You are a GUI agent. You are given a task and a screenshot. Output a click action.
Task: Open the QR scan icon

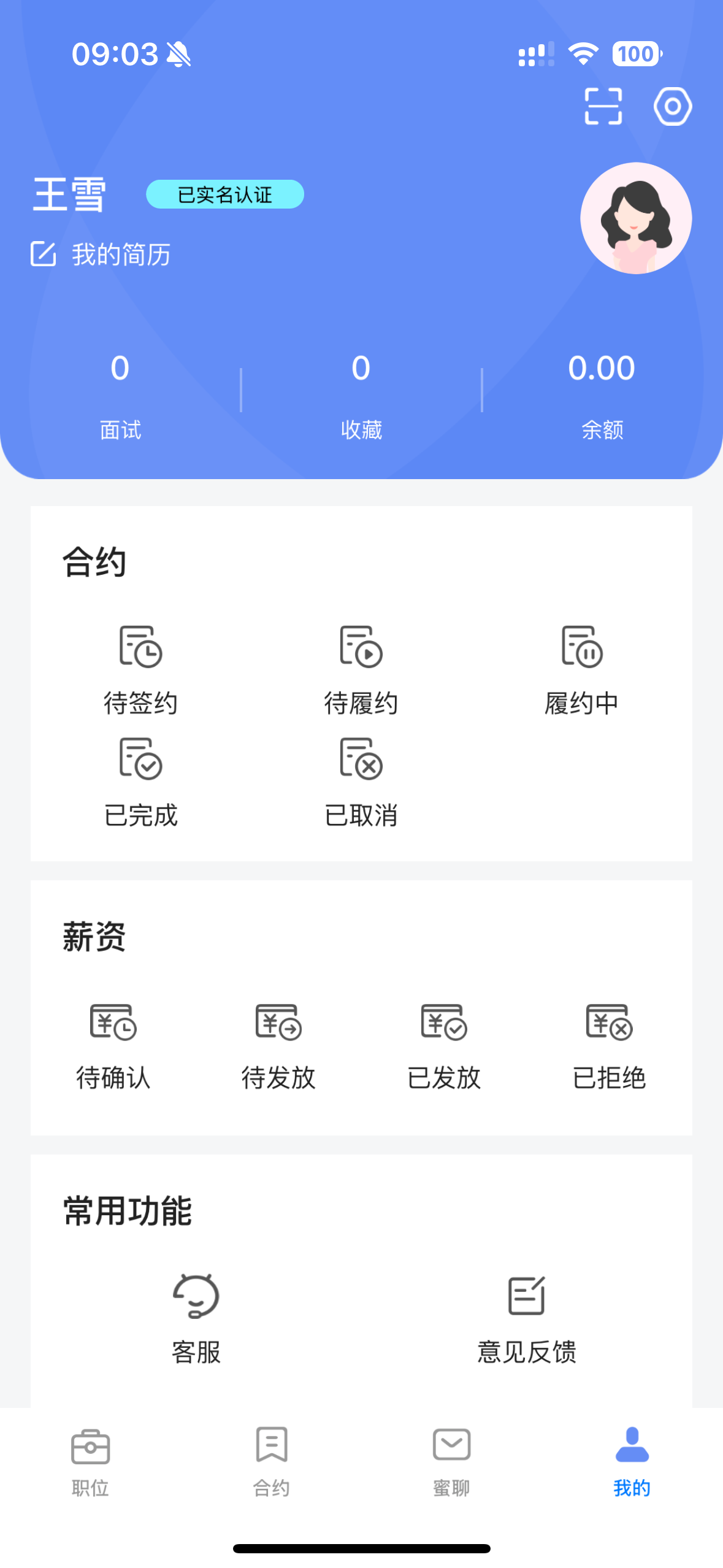pyautogui.click(x=603, y=106)
